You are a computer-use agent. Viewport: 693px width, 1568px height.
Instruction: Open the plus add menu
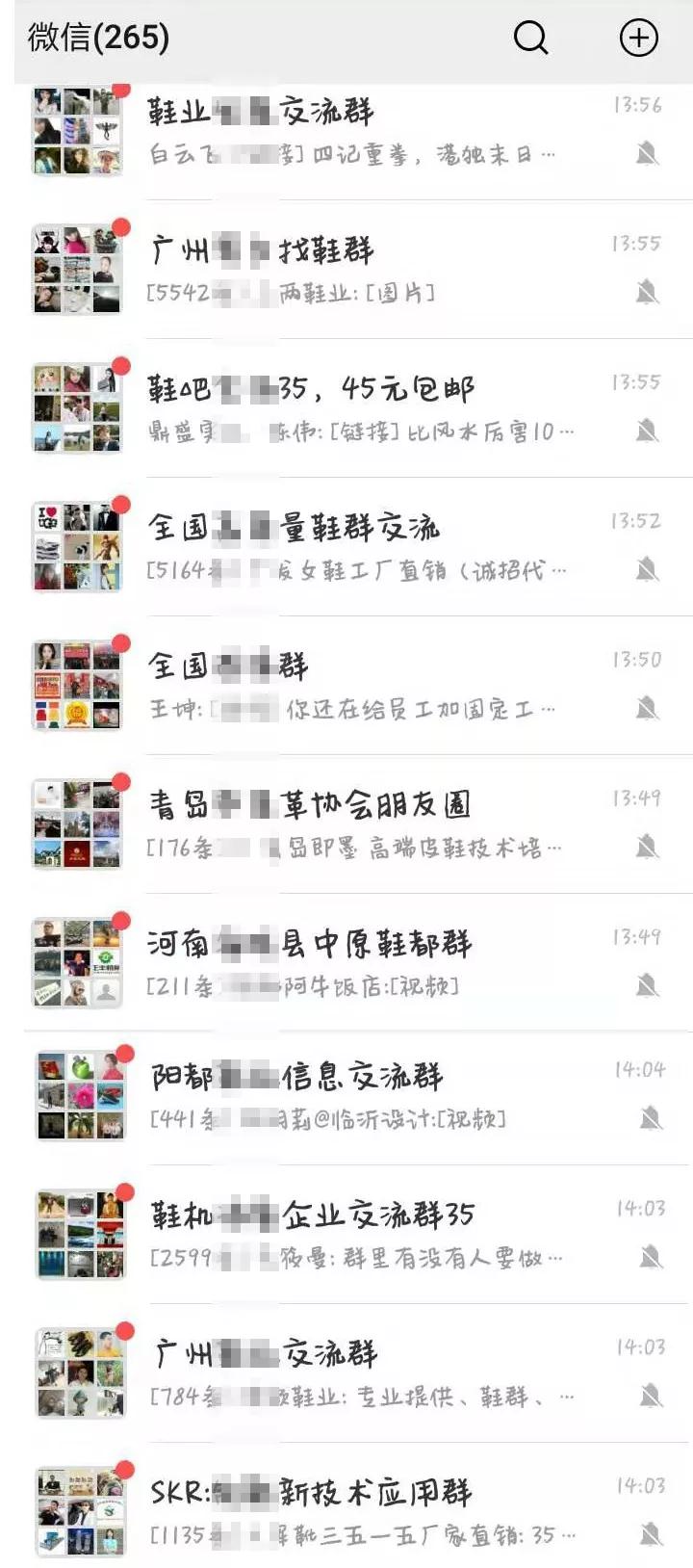638,39
